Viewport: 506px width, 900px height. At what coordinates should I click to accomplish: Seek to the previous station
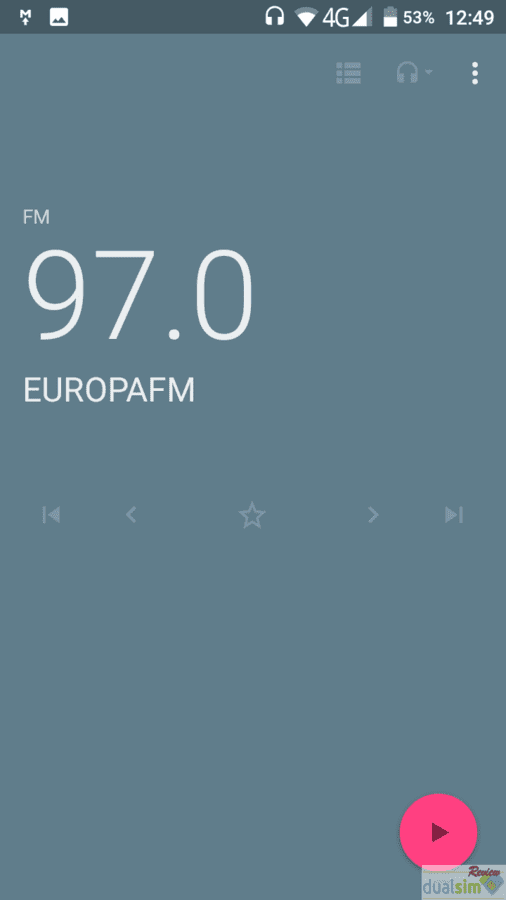[51, 515]
